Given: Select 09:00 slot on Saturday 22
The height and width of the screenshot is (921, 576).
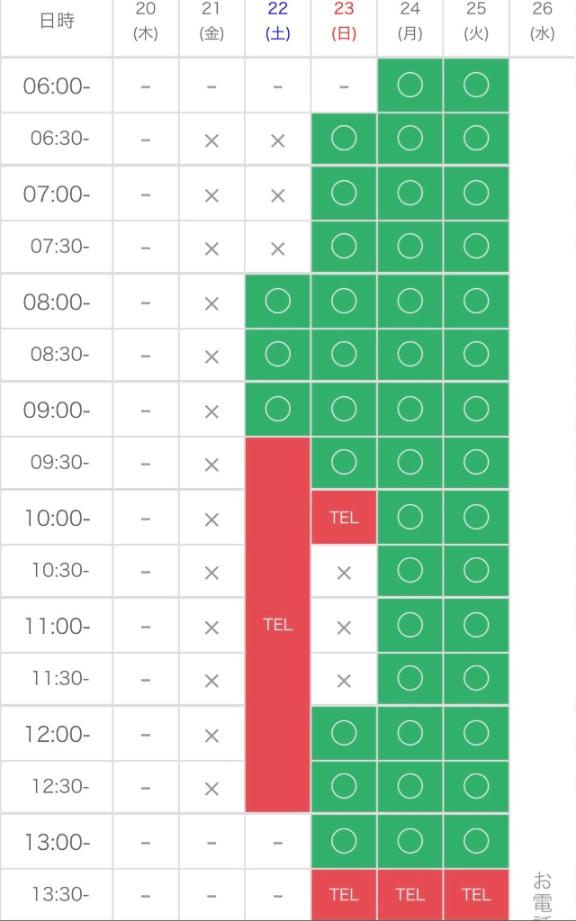Looking at the screenshot, I should pos(278,409).
